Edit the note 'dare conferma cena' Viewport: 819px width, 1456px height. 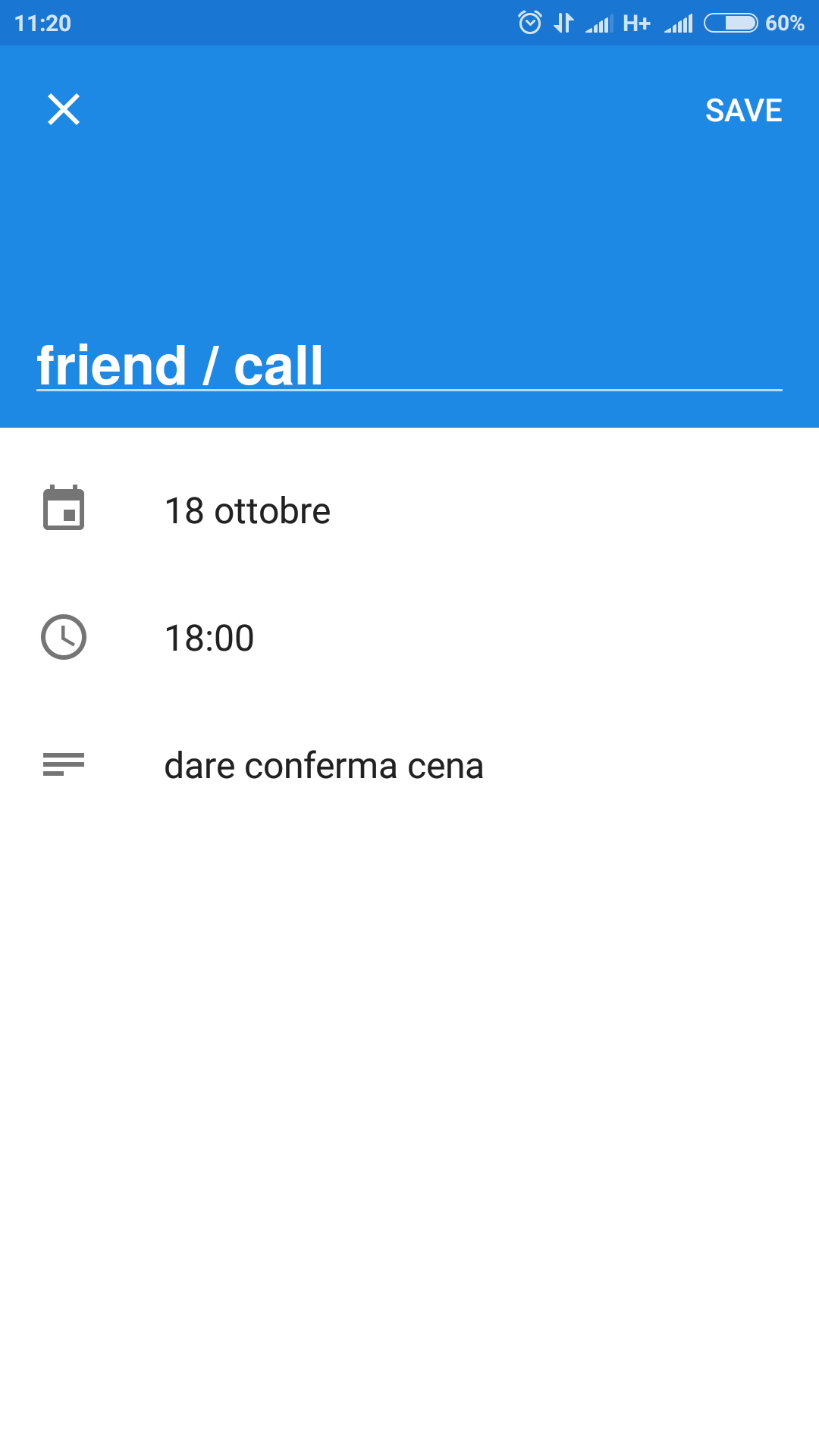pos(409,765)
